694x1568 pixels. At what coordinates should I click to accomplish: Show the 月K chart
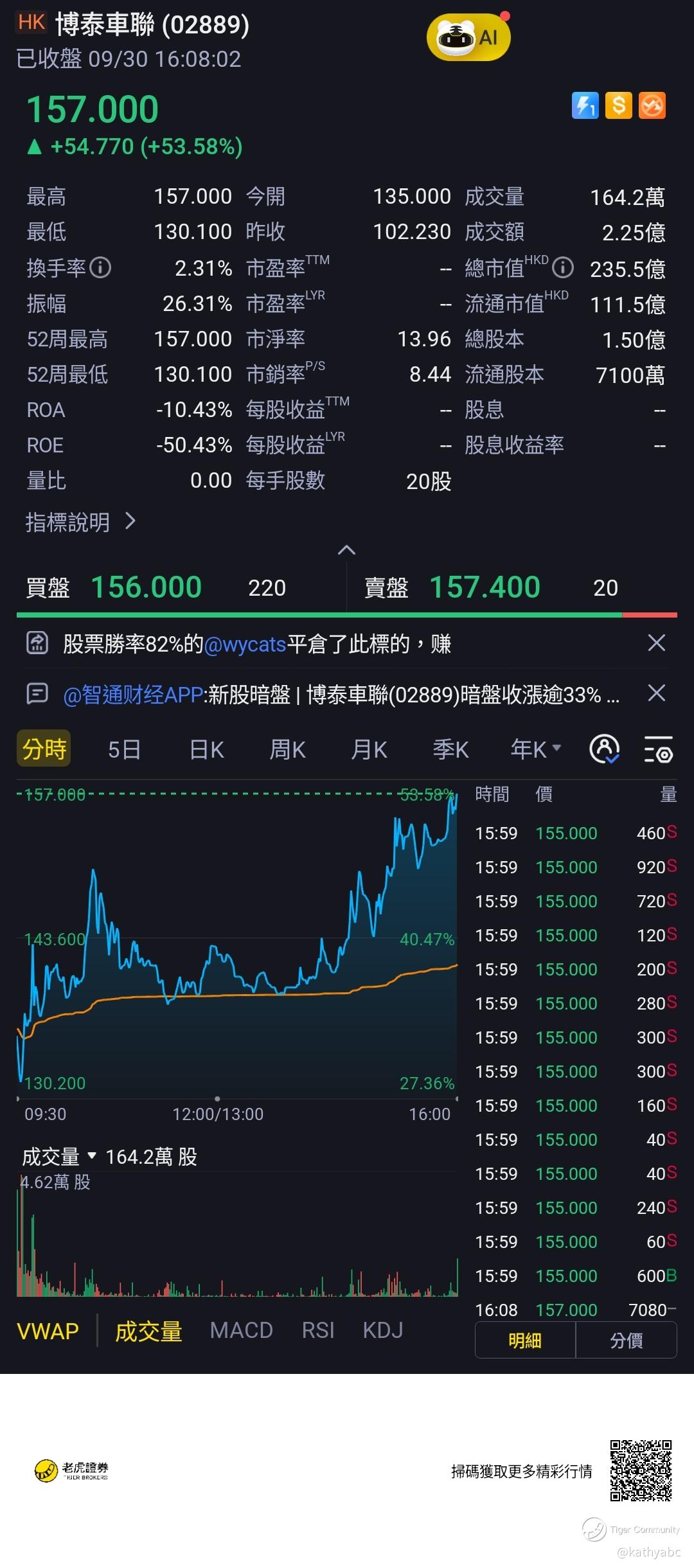(x=369, y=749)
